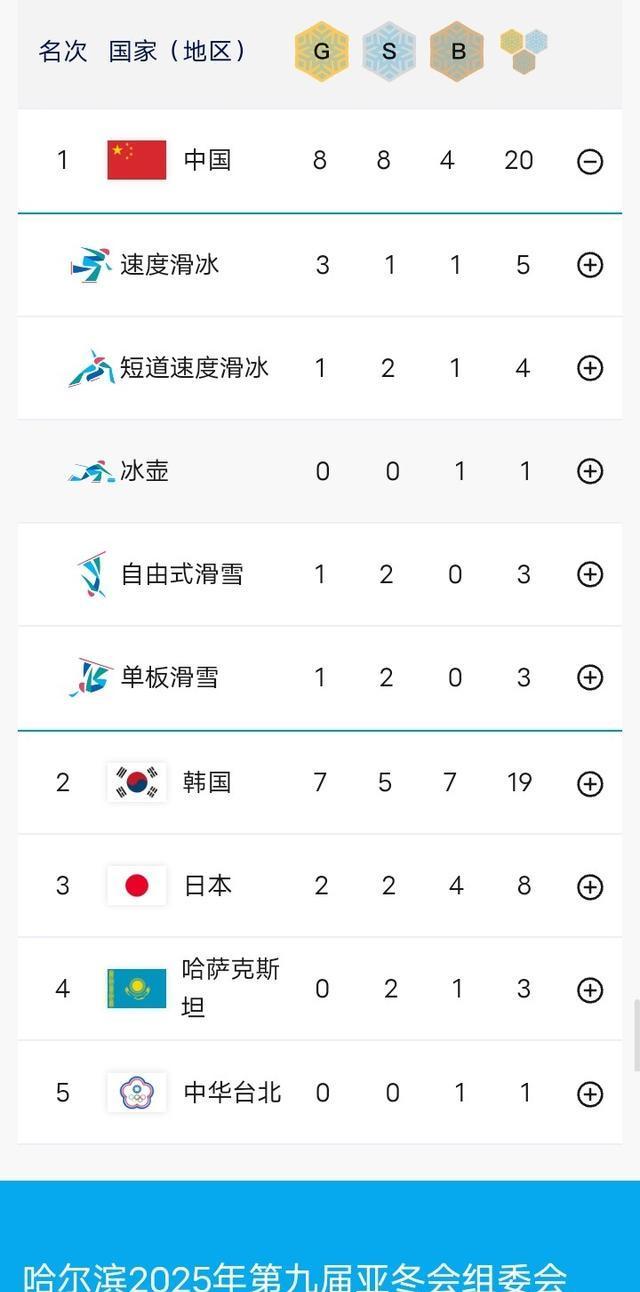Expand the 短道速度滑冰 row
The image size is (640, 1292).
(x=590, y=368)
